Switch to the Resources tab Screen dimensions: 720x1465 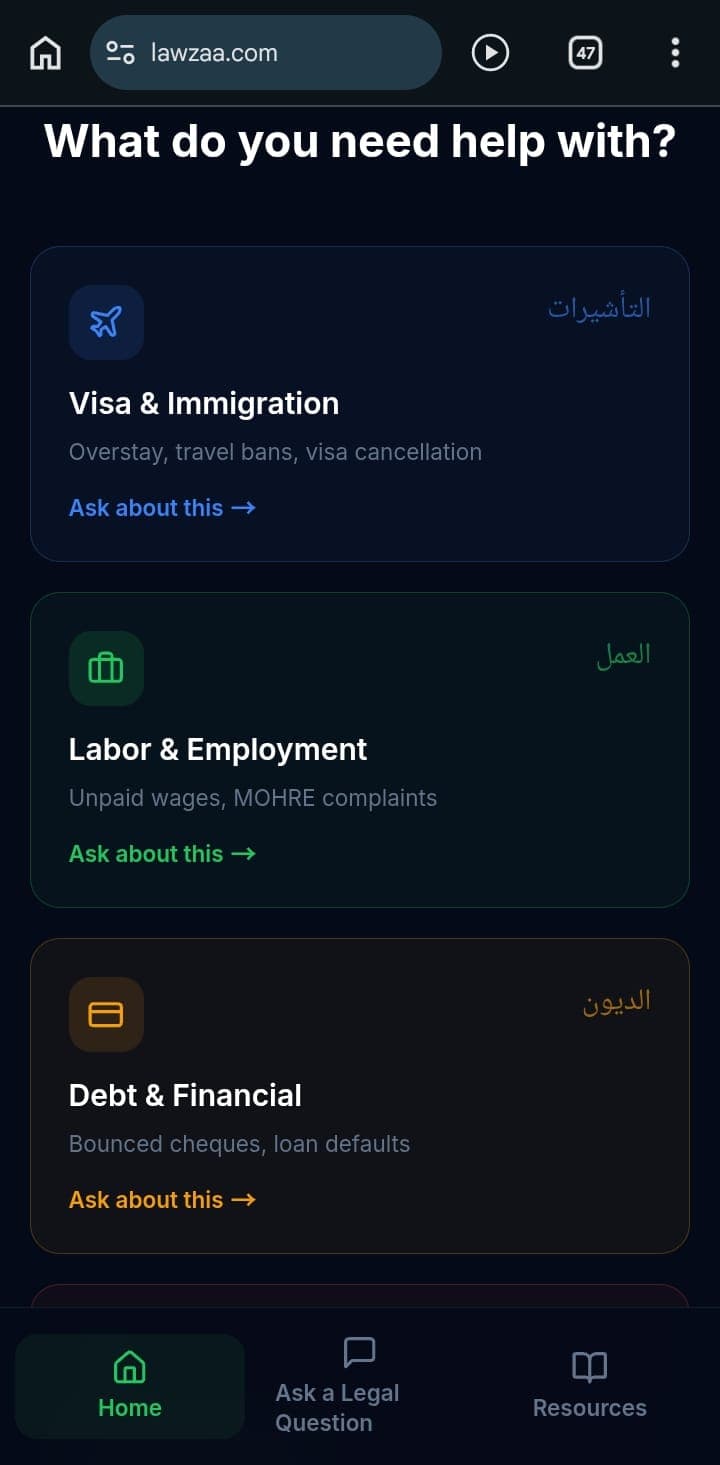(589, 1386)
